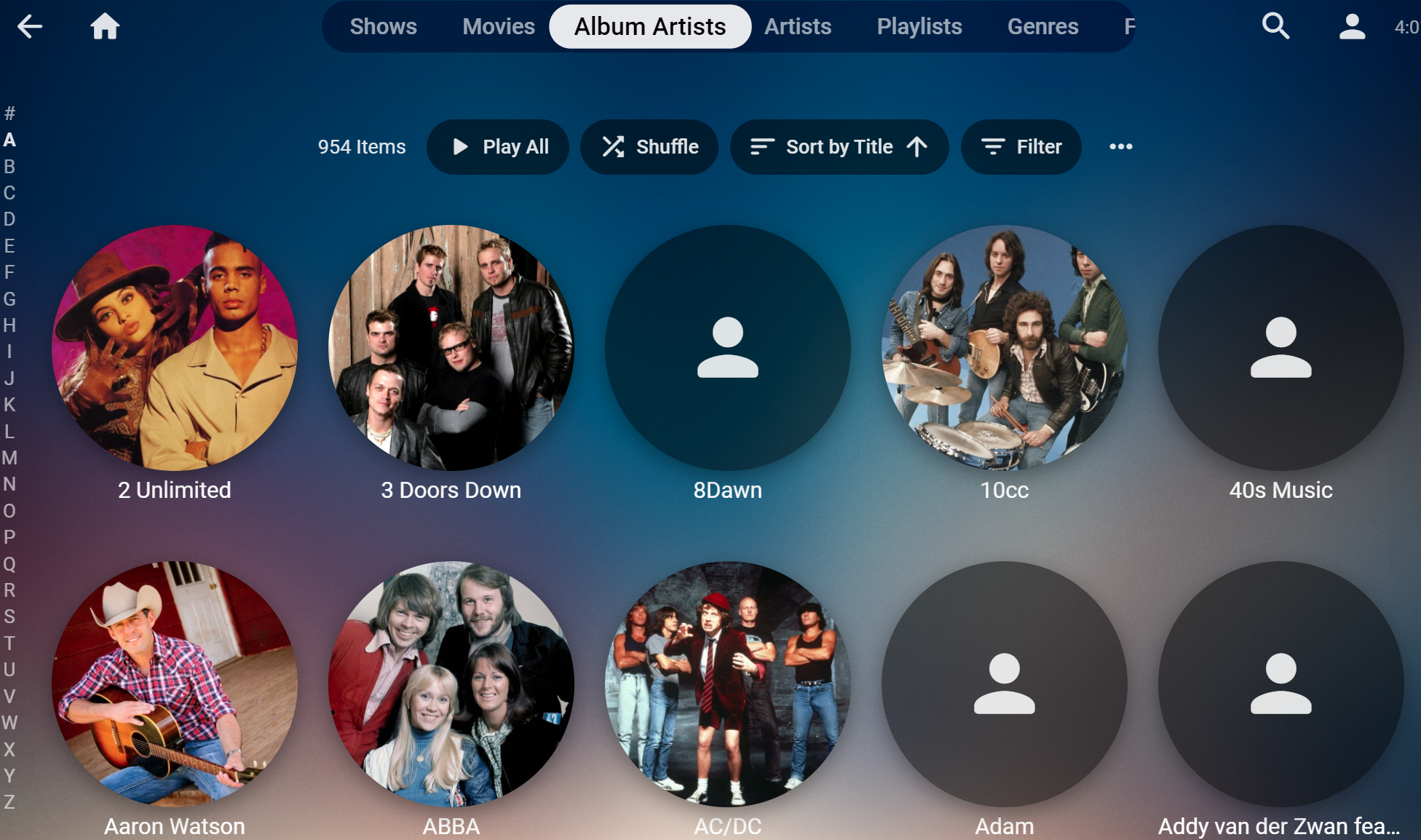Open the 3 Doors Down artist
Viewport: 1421px width, 840px height.
point(451,348)
